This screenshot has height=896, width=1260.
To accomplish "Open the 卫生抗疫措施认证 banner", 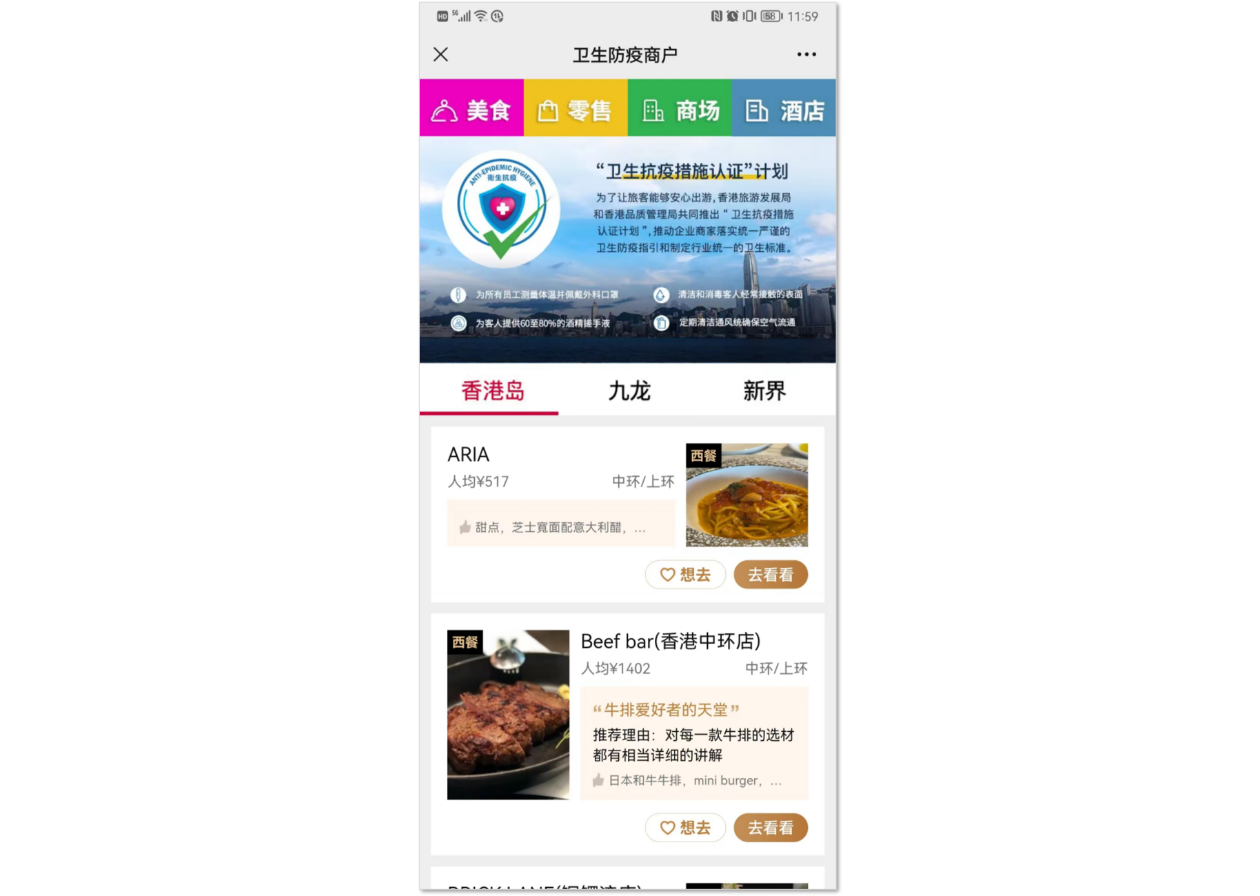I will pos(627,250).
